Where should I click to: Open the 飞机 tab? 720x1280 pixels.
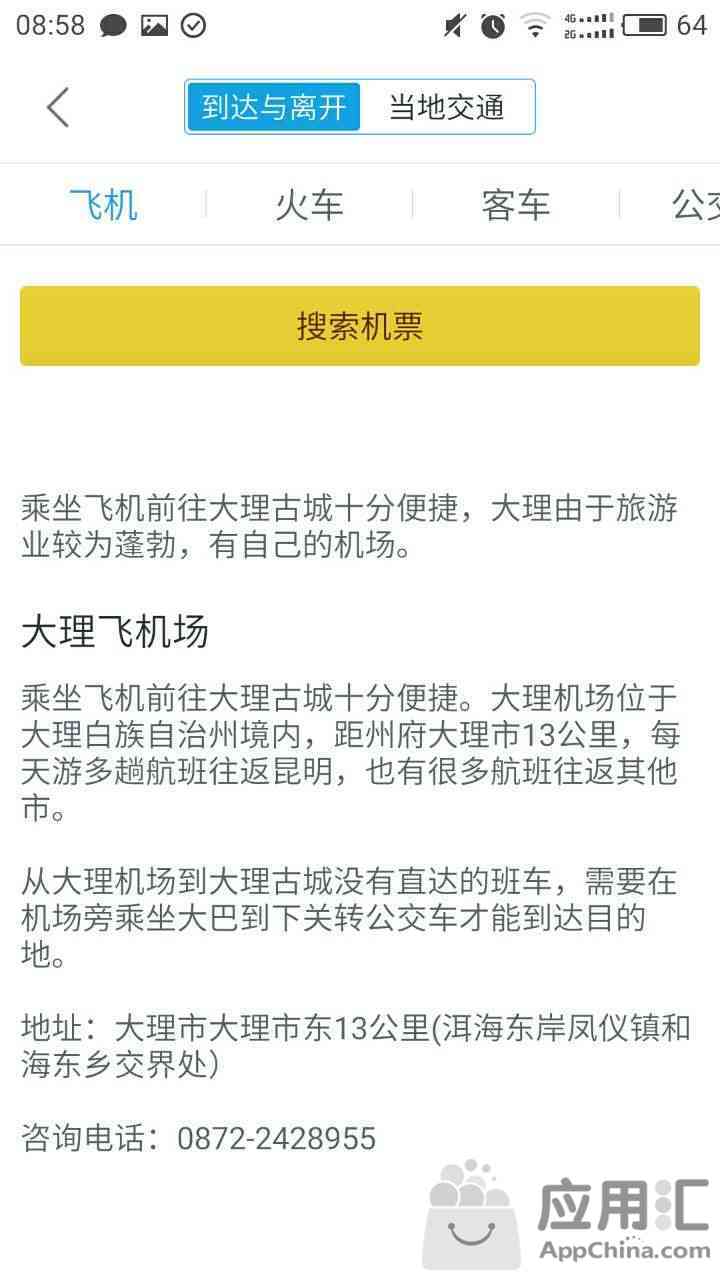pyautogui.click(x=103, y=205)
